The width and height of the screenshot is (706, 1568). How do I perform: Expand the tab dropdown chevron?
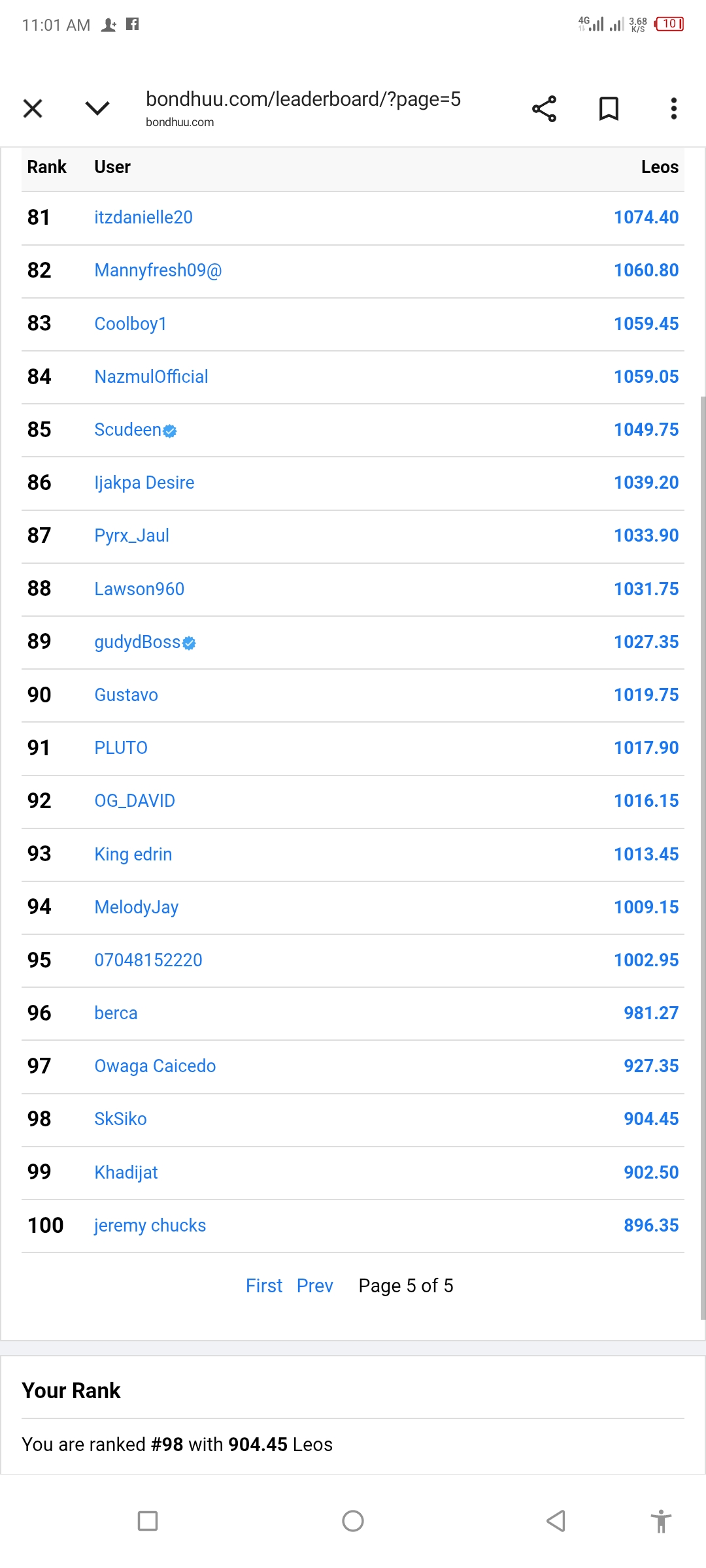pyautogui.click(x=97, y=108)
